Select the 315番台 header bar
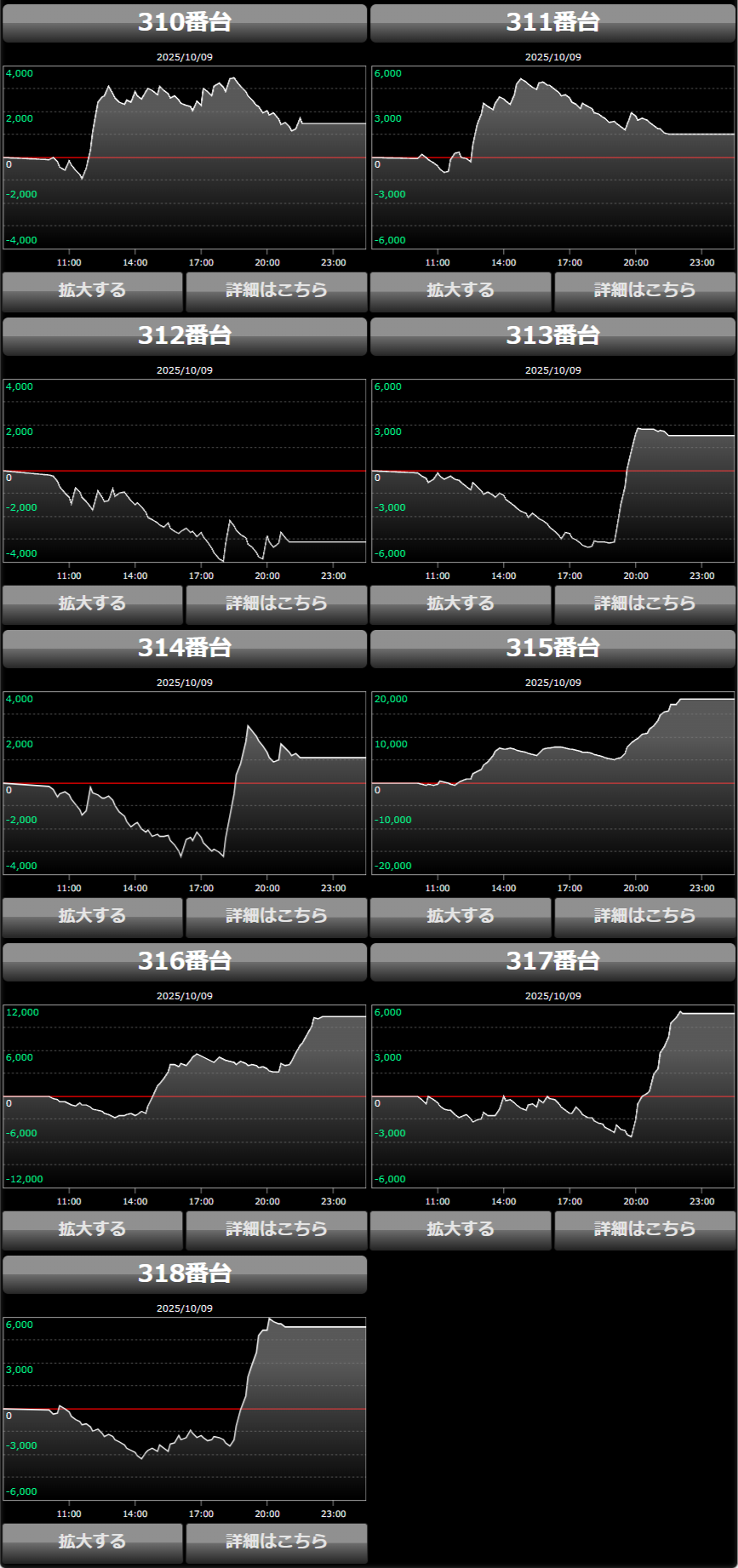The height and width of the screenshot is (1568, 738). [552, 648]
